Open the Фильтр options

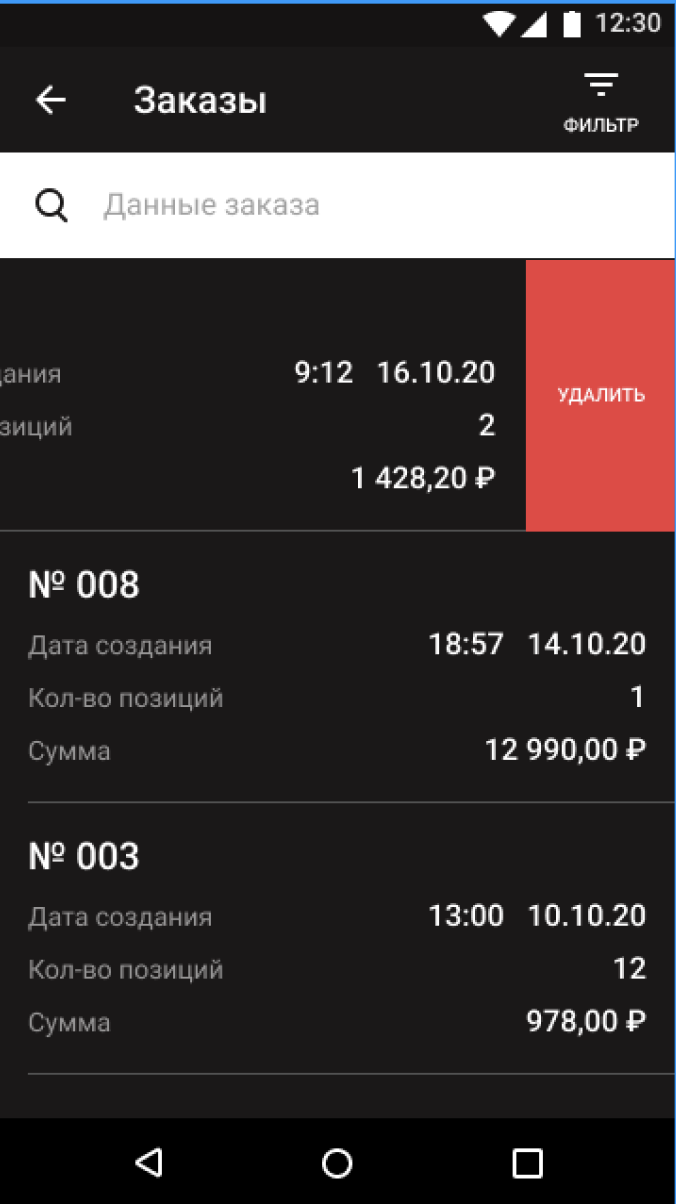[601, 102]
